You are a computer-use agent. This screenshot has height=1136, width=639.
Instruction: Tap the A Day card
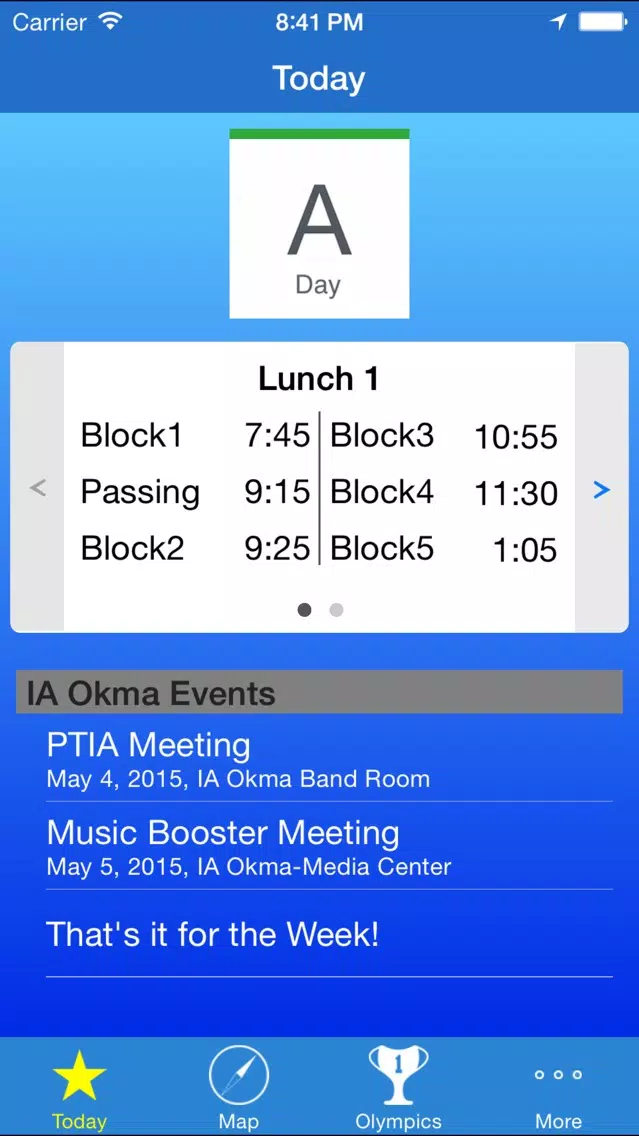pos(320,224)
